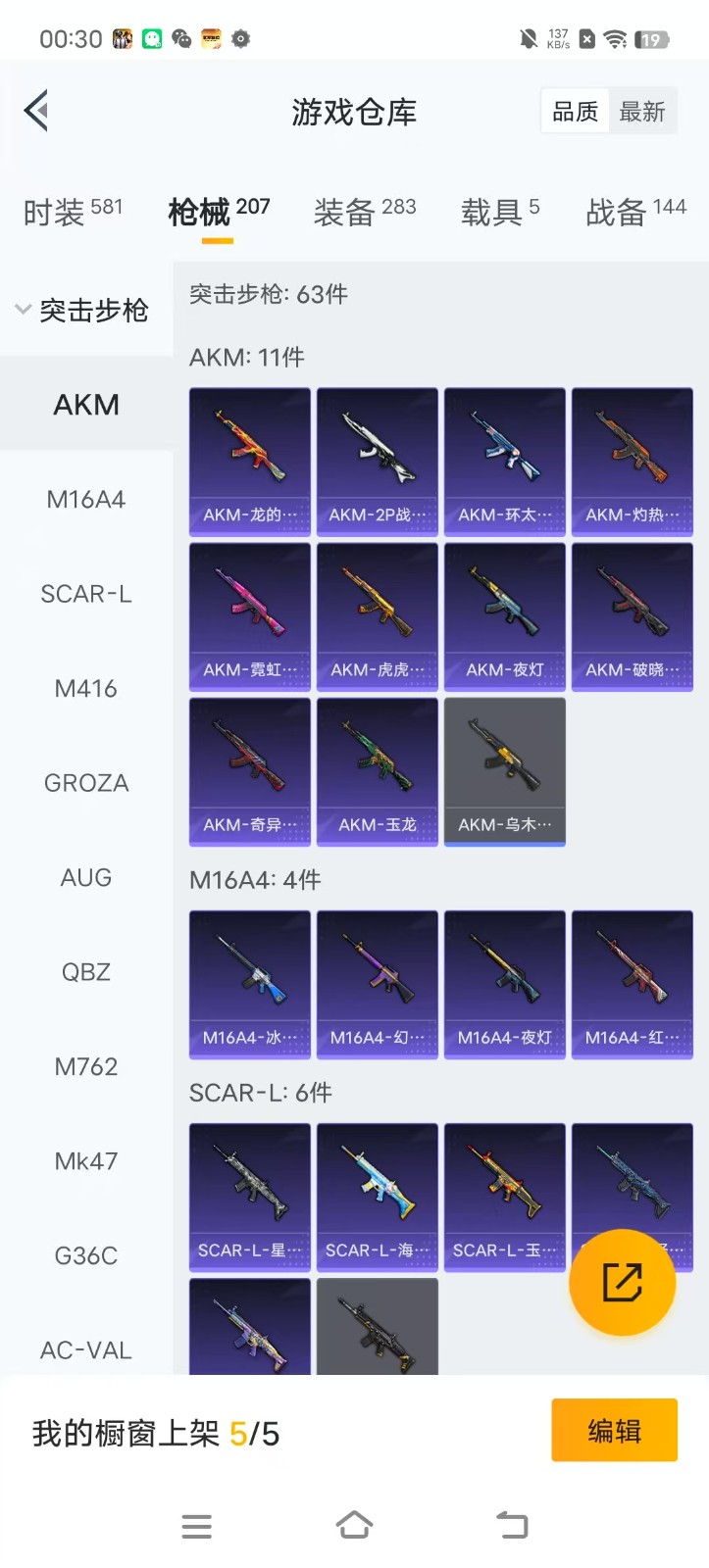Open the M16A4-夜灯 skin tile
This screenshot has width=709, height=1568.
coord(505,985)
